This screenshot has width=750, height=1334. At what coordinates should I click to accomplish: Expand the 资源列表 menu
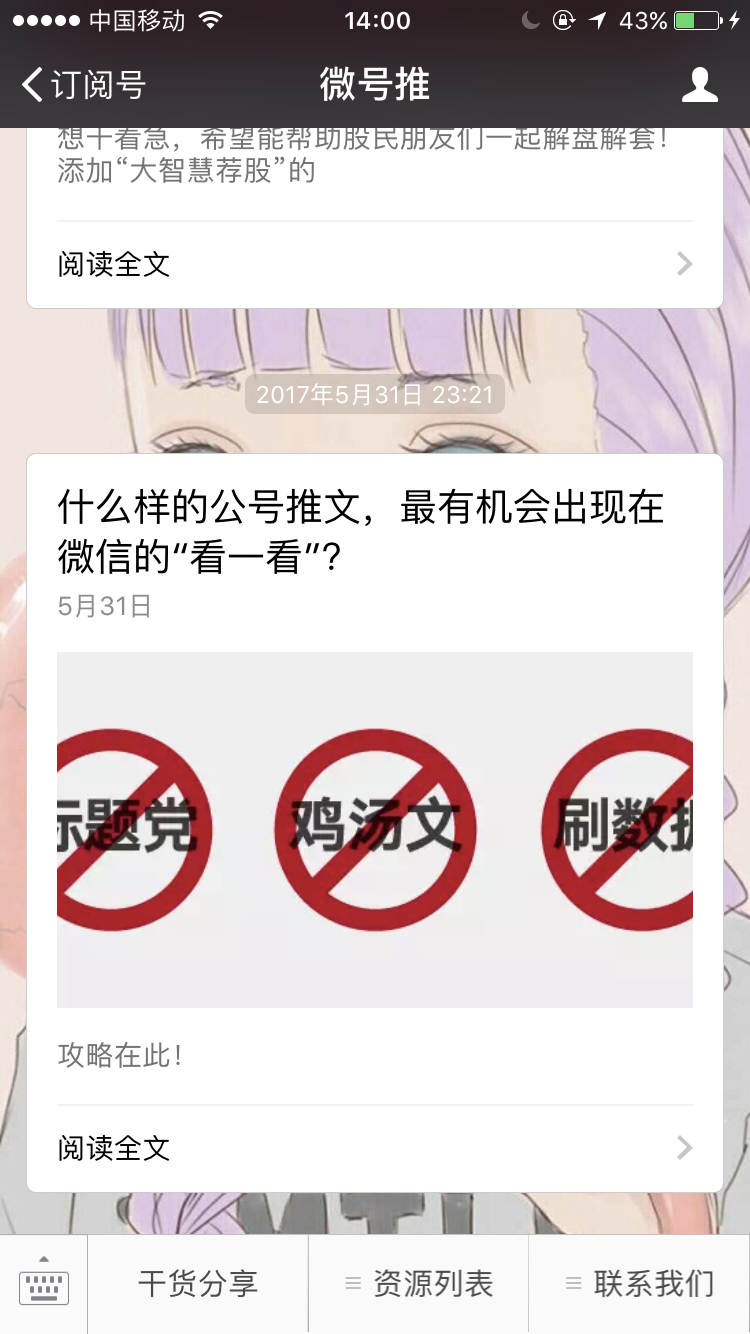point(418,1284)
